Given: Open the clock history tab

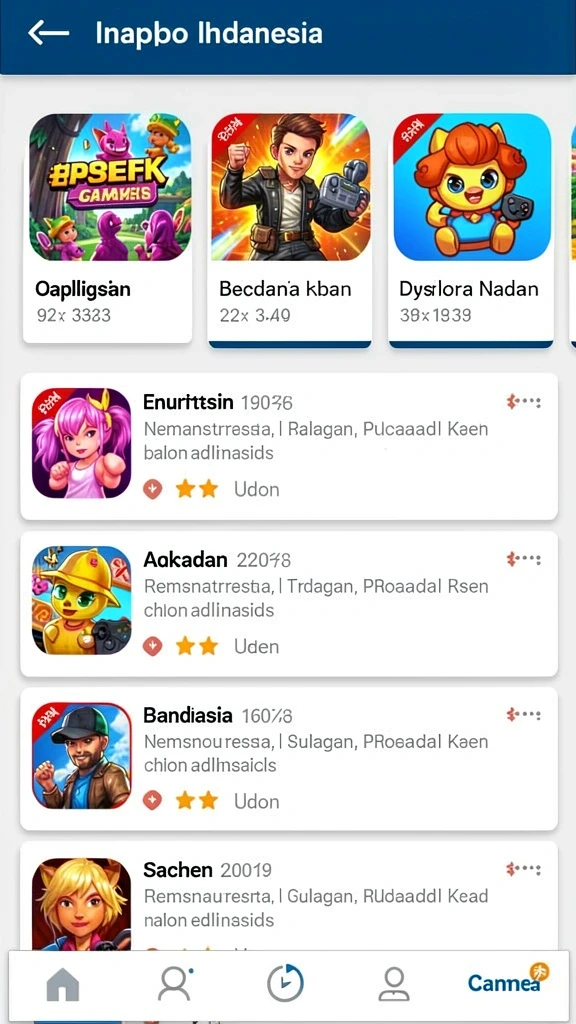Looking at the screenshot, I should [285, 984].
